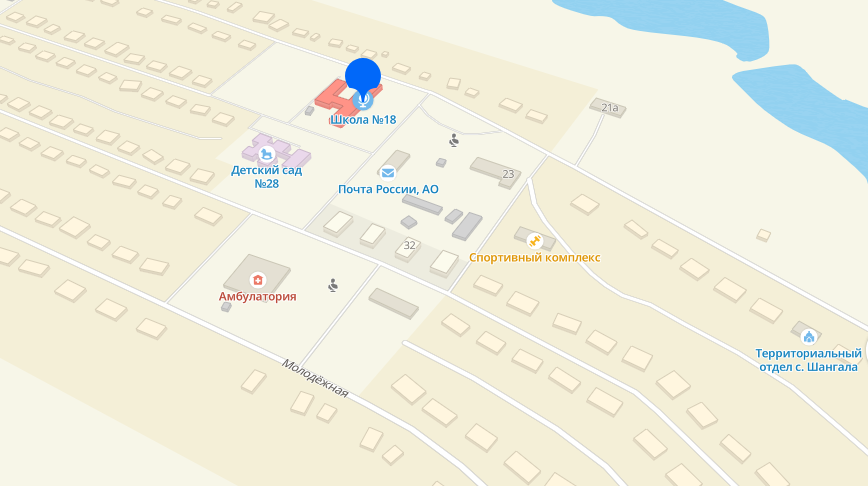Image resolution: width=868 pixels, height=486 pixels.
Task: Open the Детский сад №28 map marker
Action: click(x=267, y=154)
